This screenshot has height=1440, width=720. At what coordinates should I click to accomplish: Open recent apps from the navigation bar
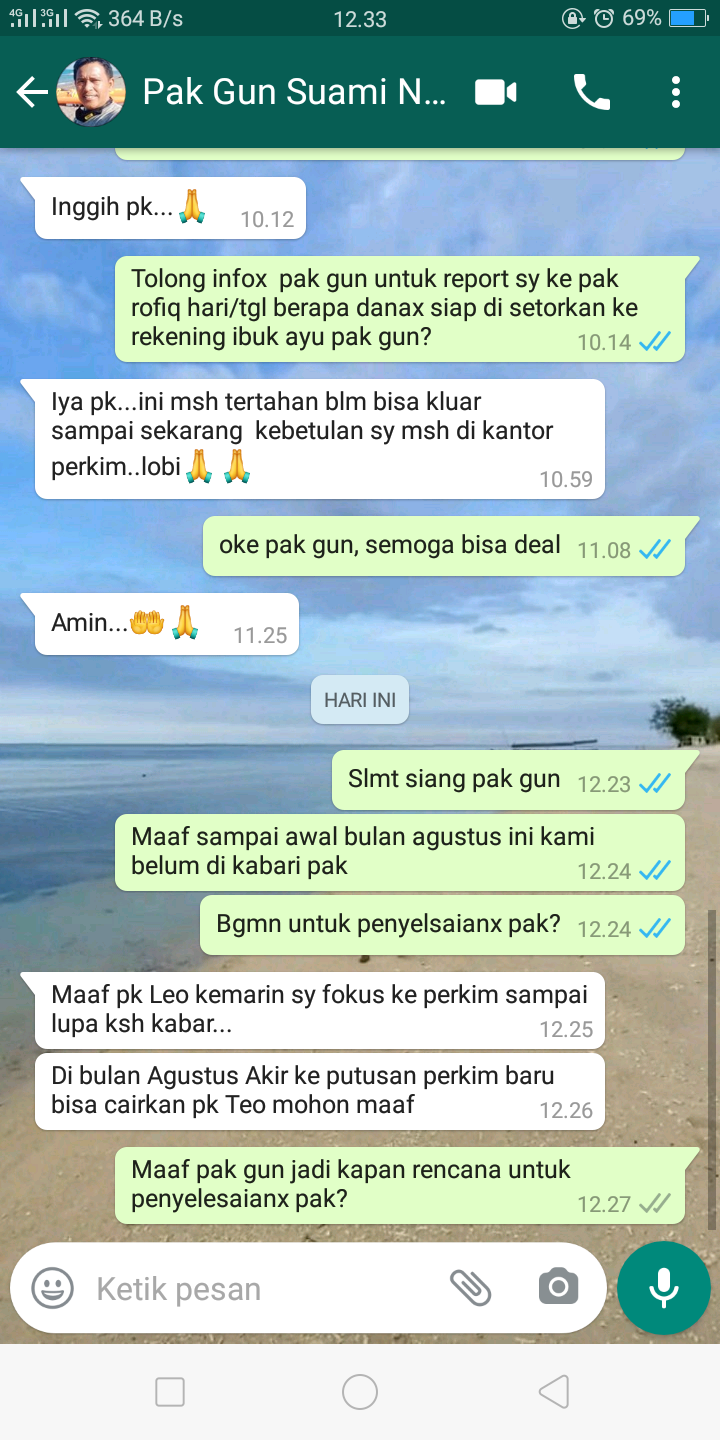(x=170, y=1392)
